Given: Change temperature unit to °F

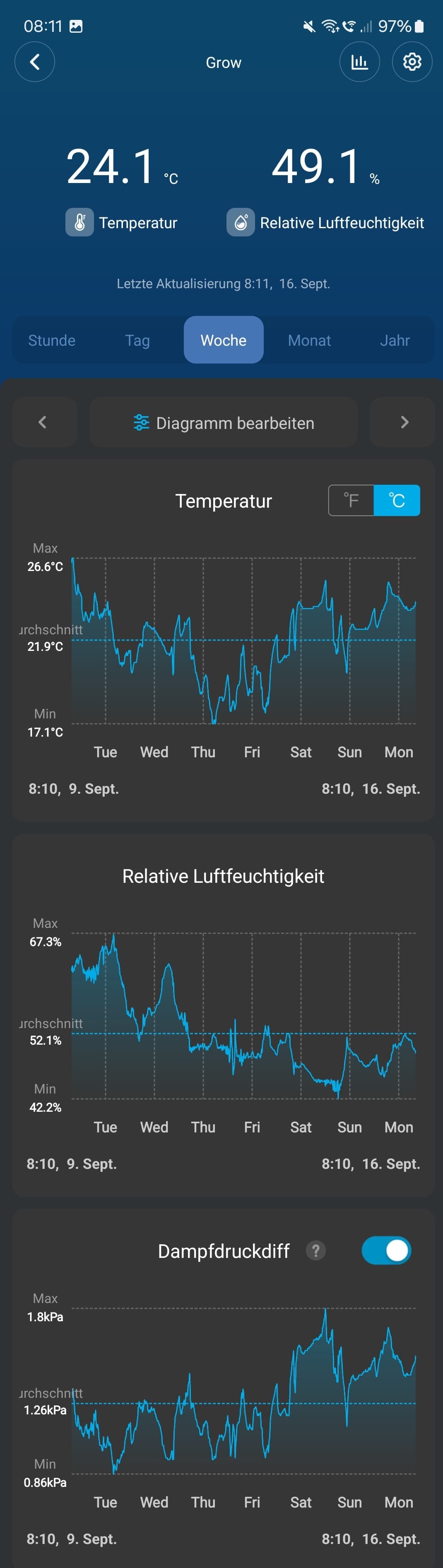Looking at the screenshot, I should click(x=351, y=500).
